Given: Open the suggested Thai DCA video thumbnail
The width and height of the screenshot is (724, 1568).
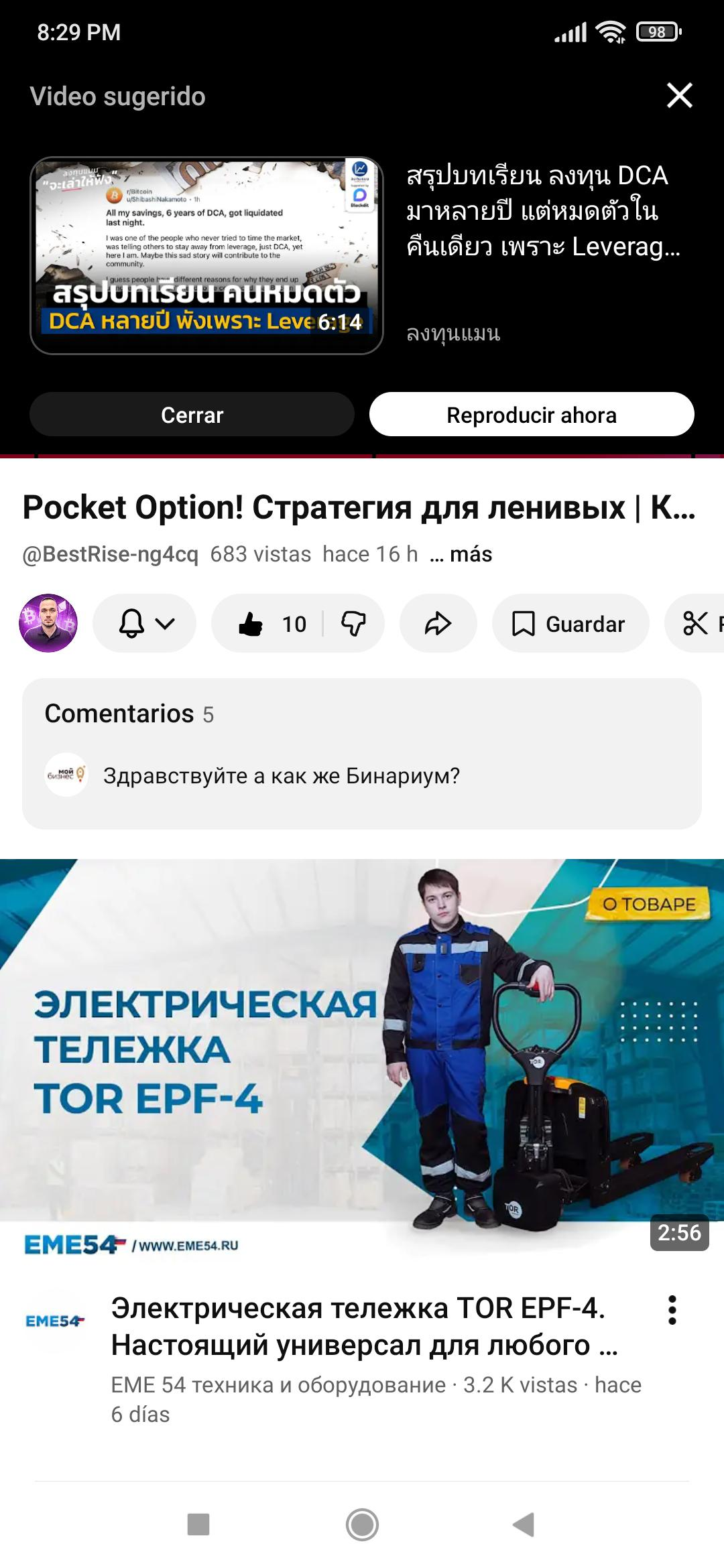Looking at the screenshot, I should point(206,255).
